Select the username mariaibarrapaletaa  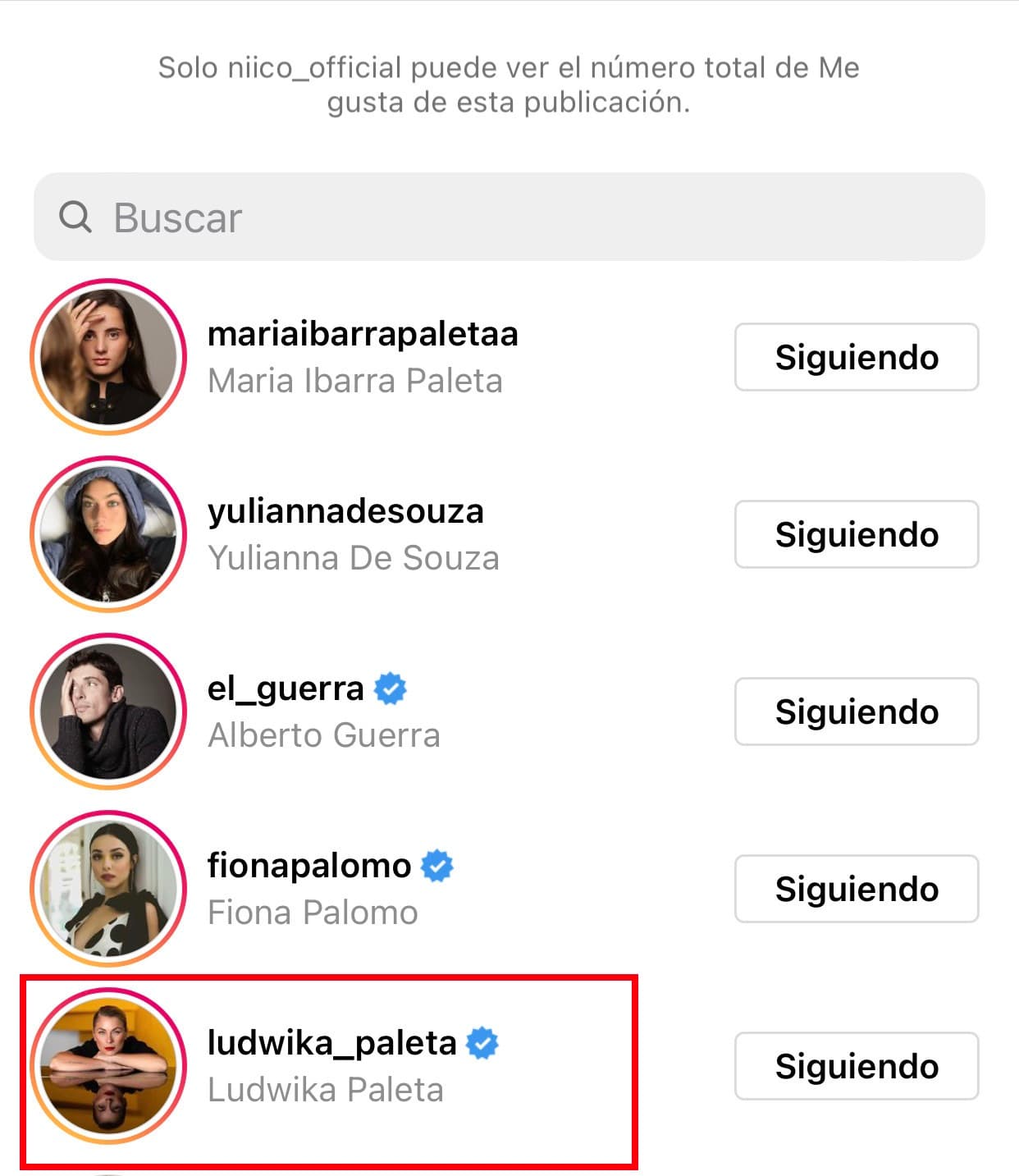(x=363, y=335)
